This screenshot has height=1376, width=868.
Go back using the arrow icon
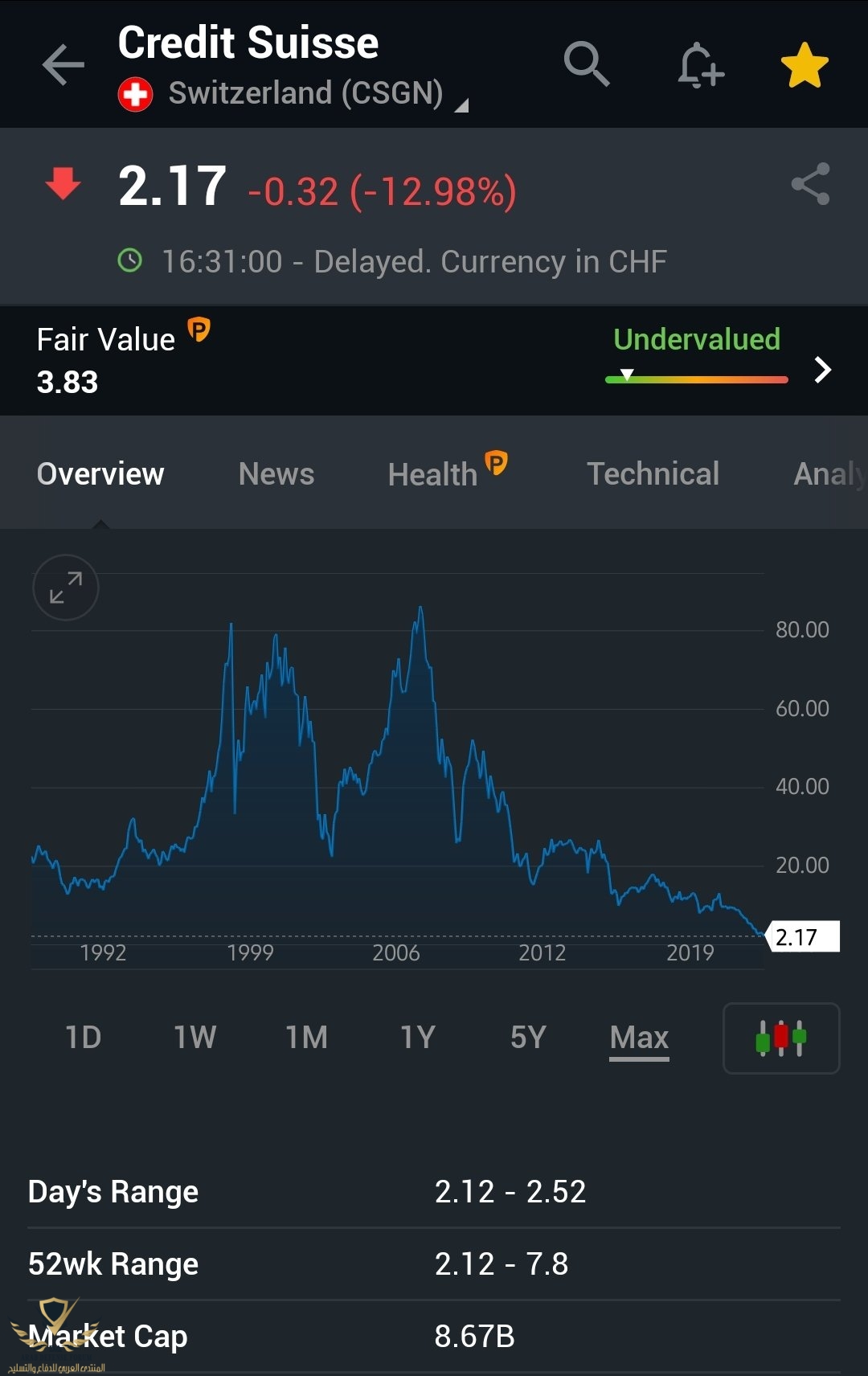[x=63, y=65]
